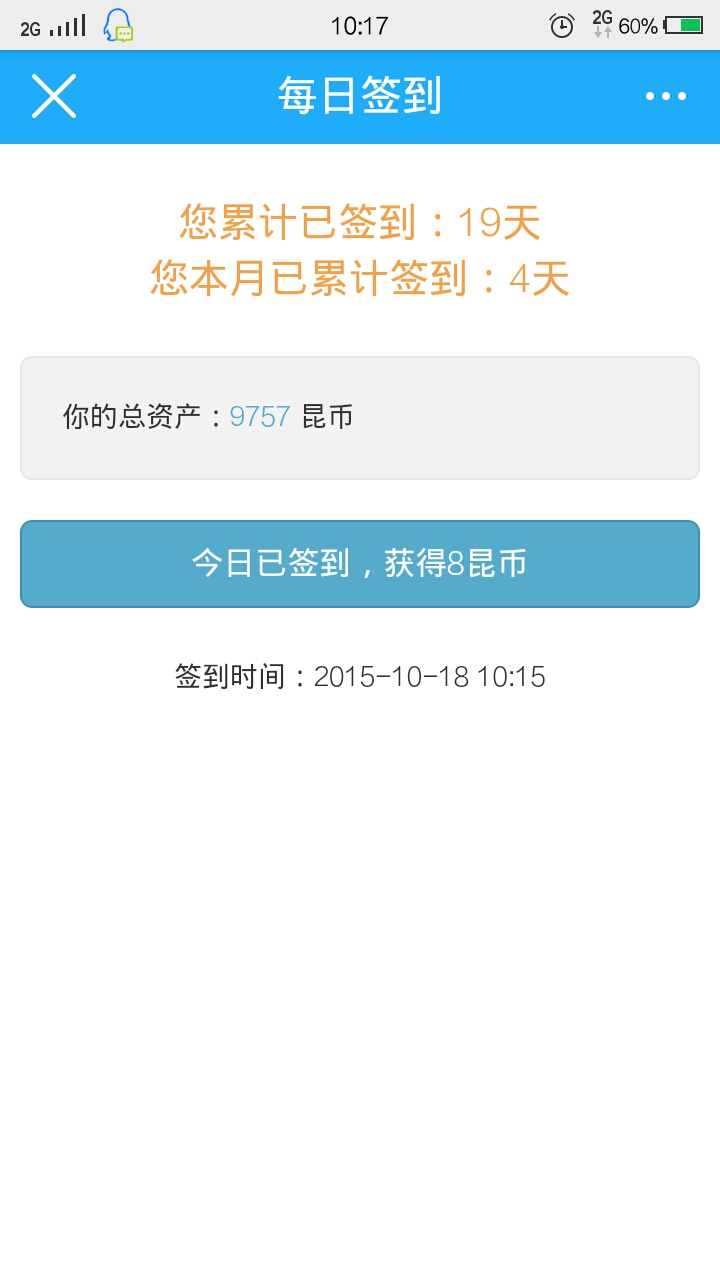Close the daily sign-in page
The width and height of the screenshot is (720, 1280).
(x=54, y=96)
